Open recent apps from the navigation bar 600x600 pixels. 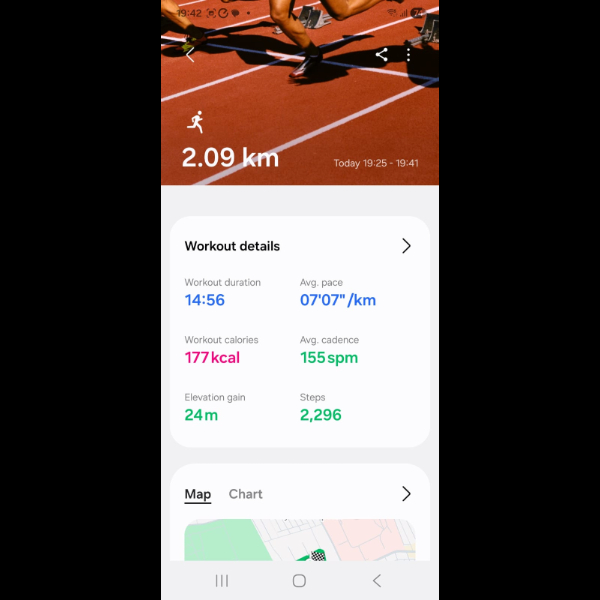point(222,580)
